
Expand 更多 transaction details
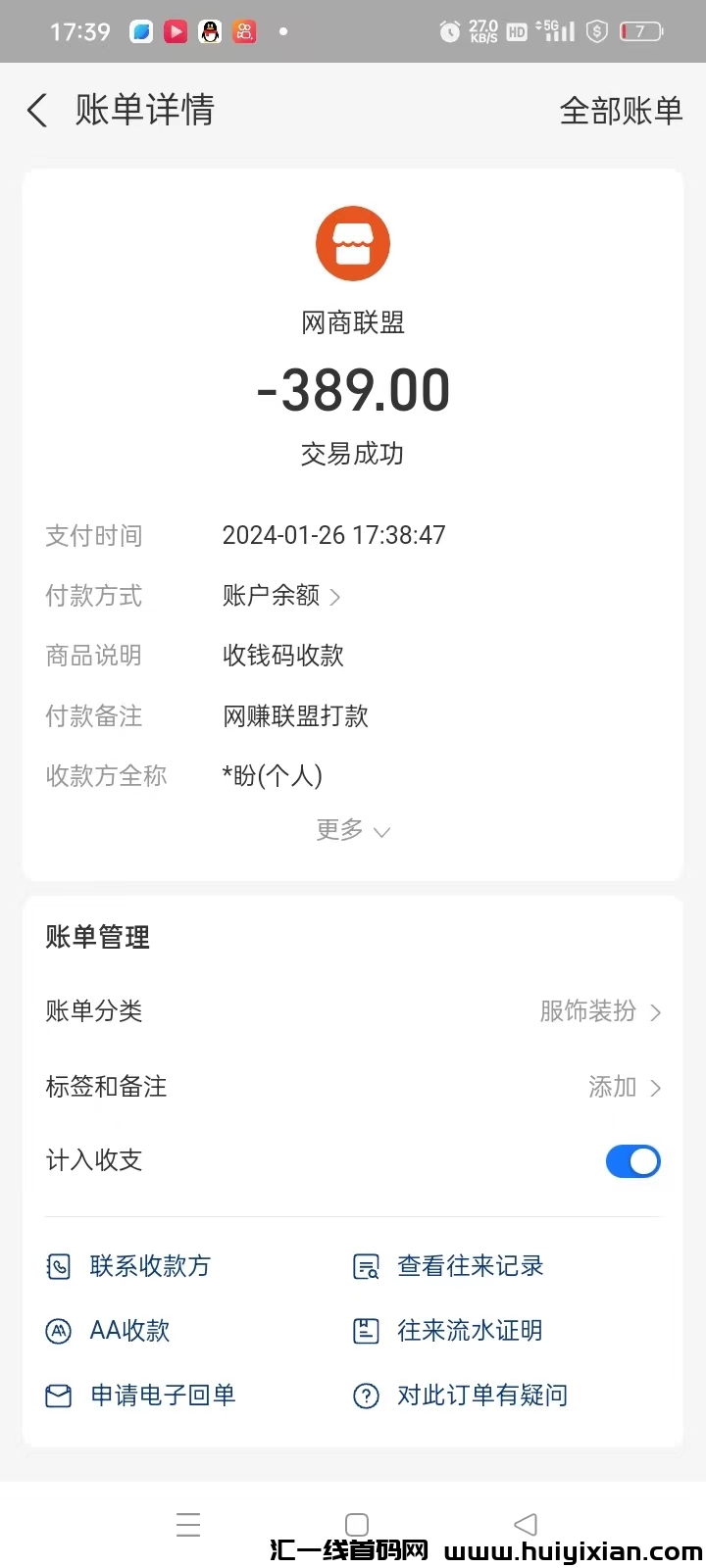tap(352, 830)
